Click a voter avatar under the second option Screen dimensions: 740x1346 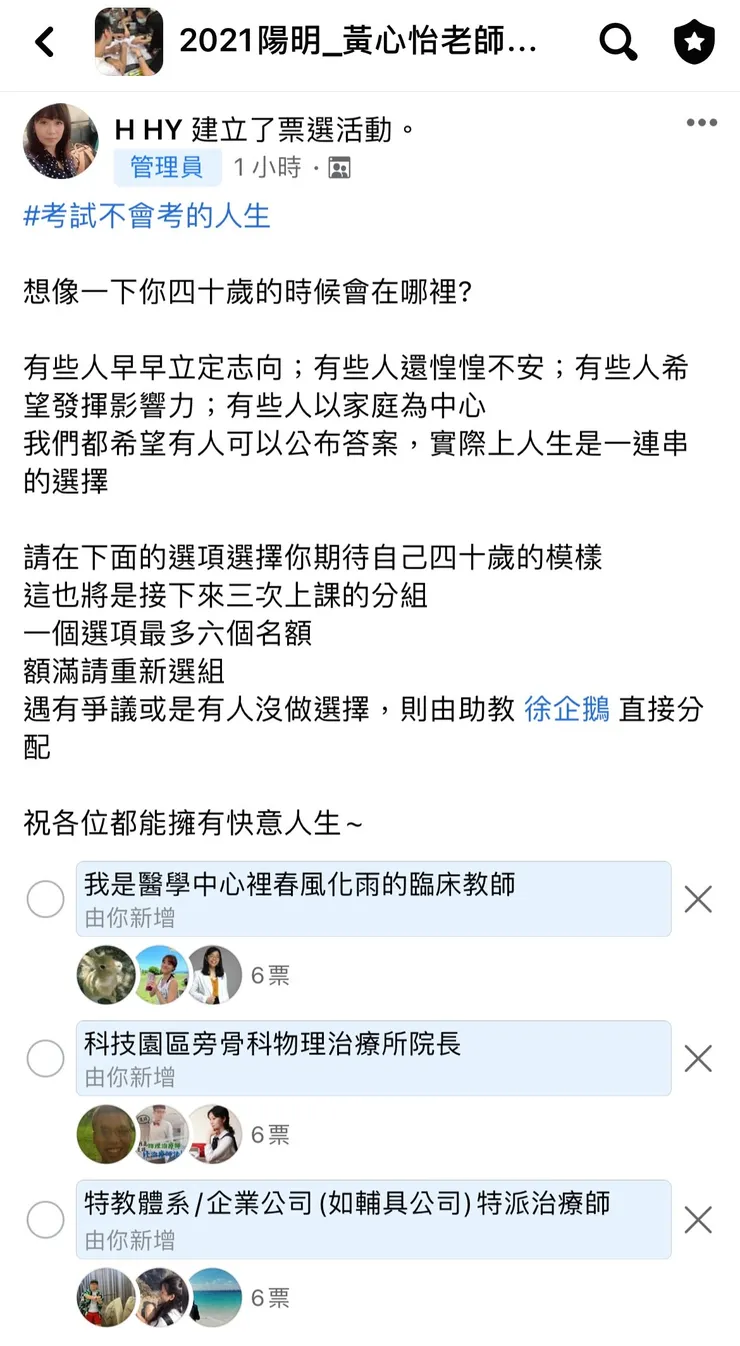[105, 1135]
